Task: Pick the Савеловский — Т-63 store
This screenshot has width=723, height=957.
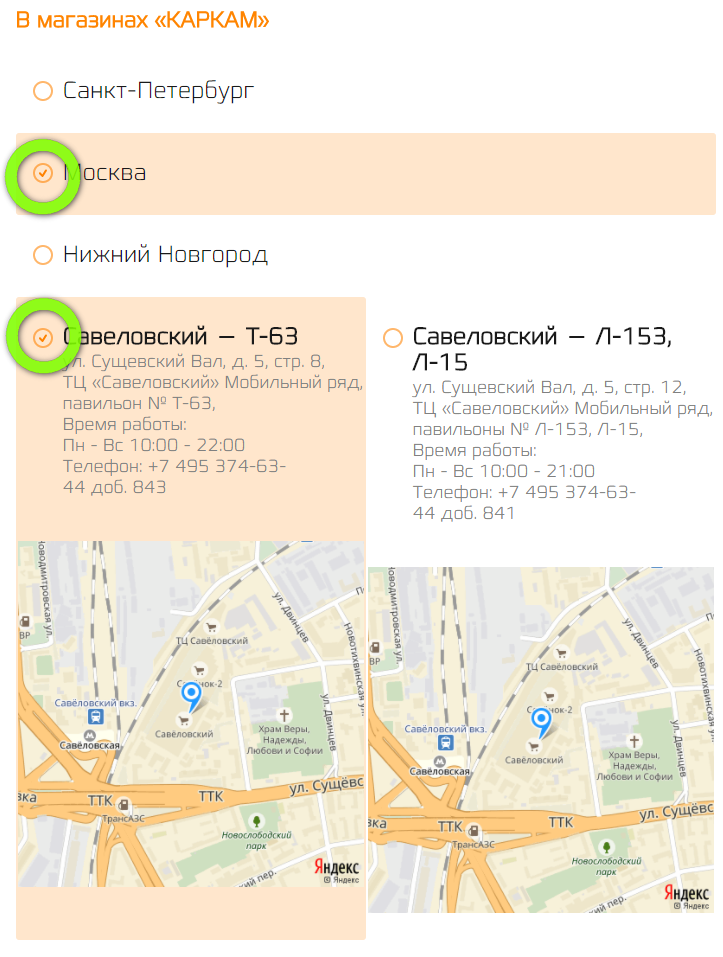Action: pos(42,337)
